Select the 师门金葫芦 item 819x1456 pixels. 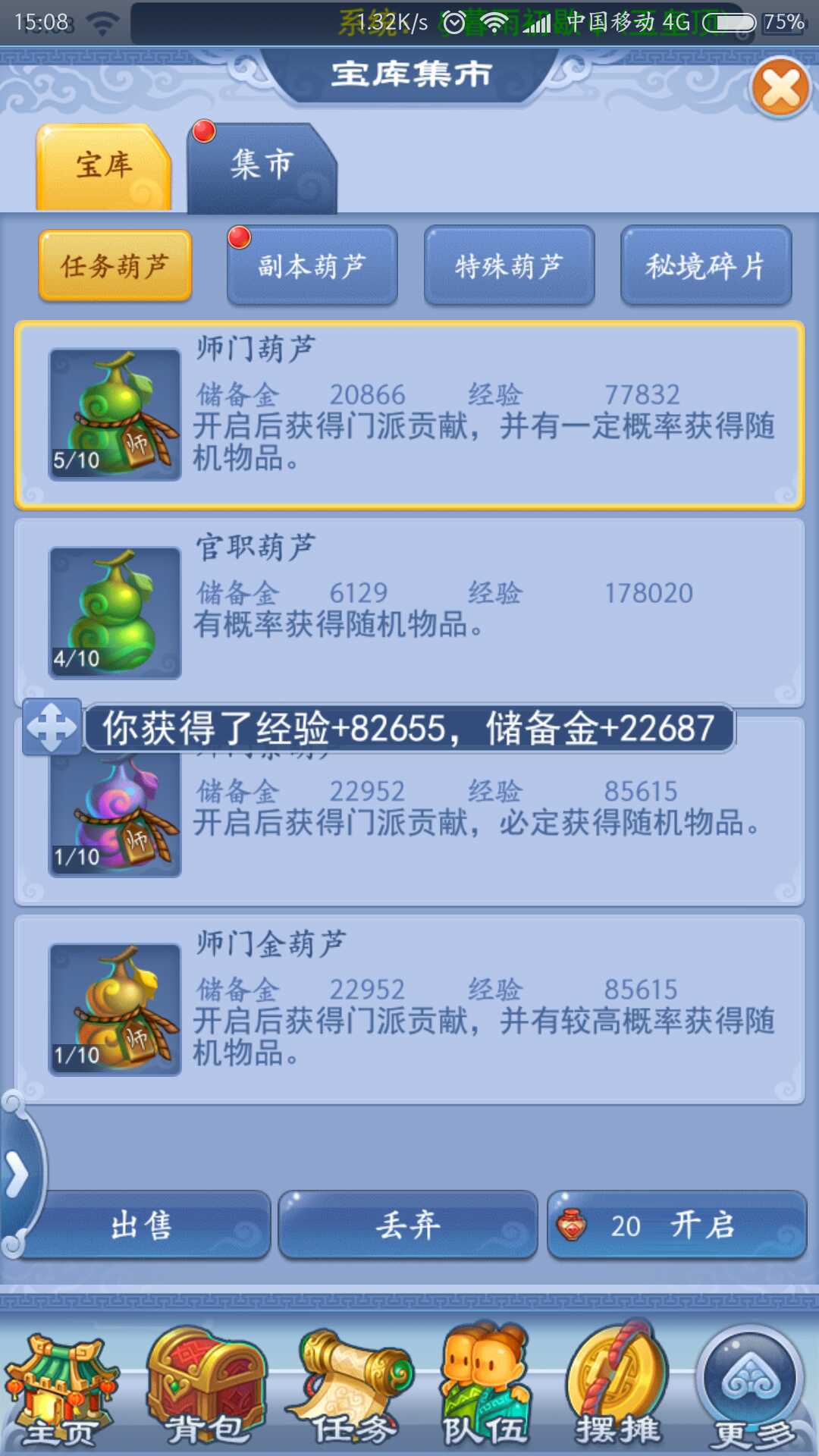click(409, 1009)
